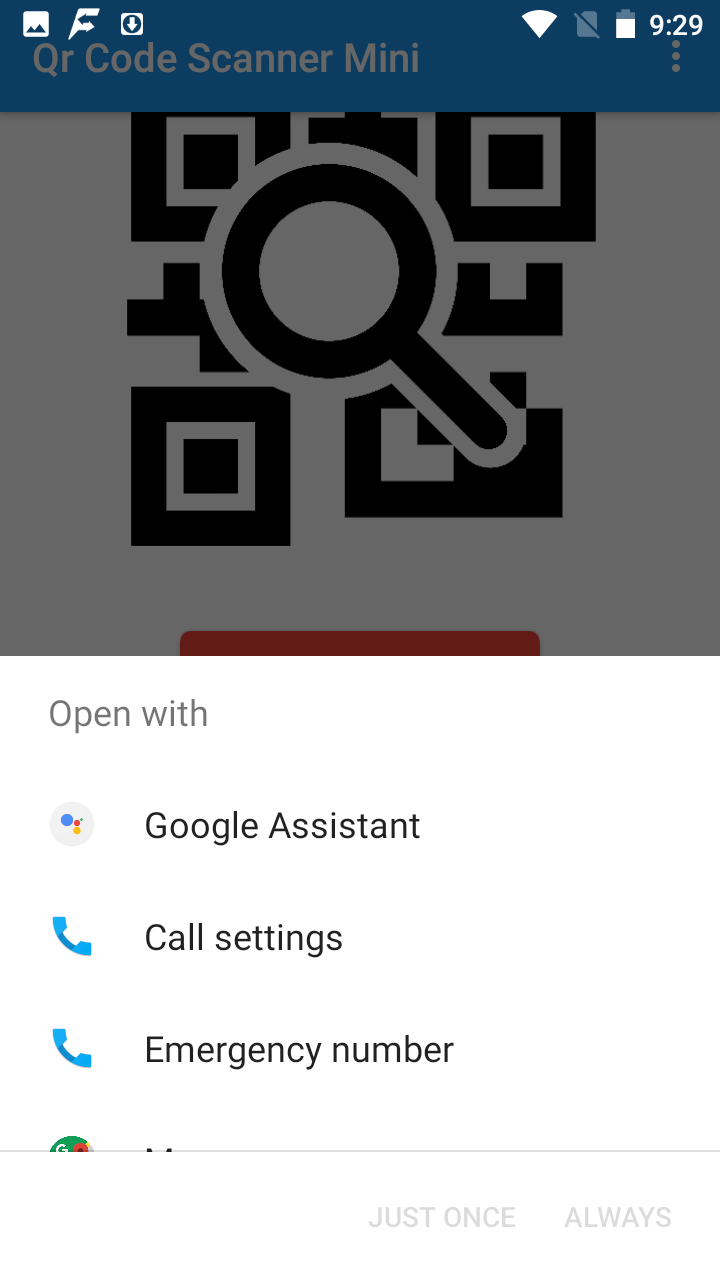Tap the Qr Code Scanner Mini title
720x1280 pixels.
226,58
